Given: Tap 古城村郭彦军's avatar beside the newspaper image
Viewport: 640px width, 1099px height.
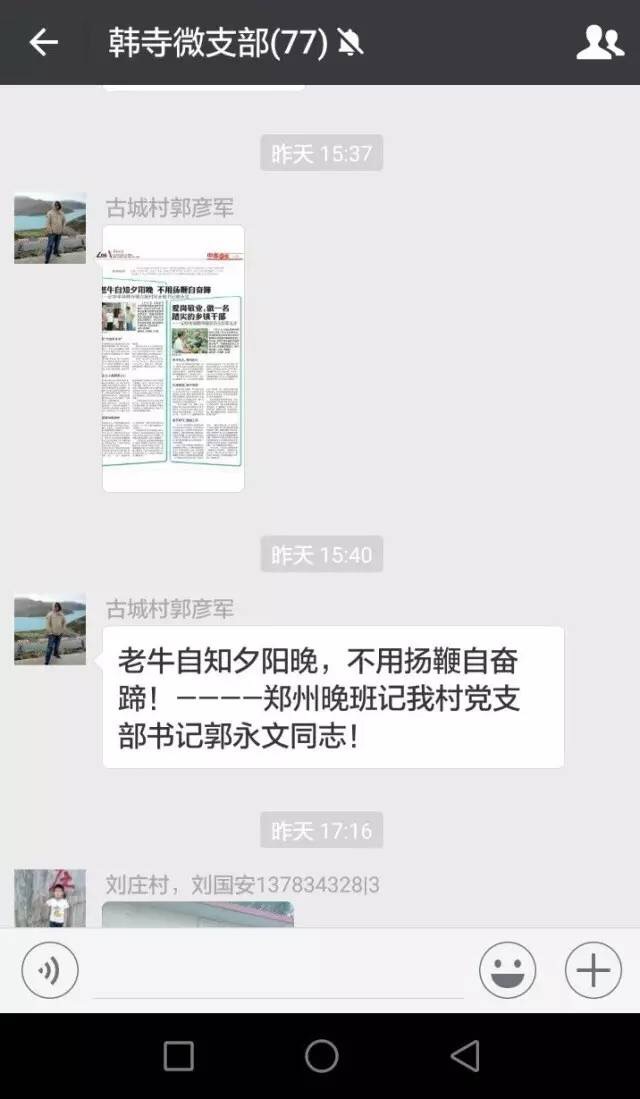Looking at the screenshot, I should coord(50,228).
